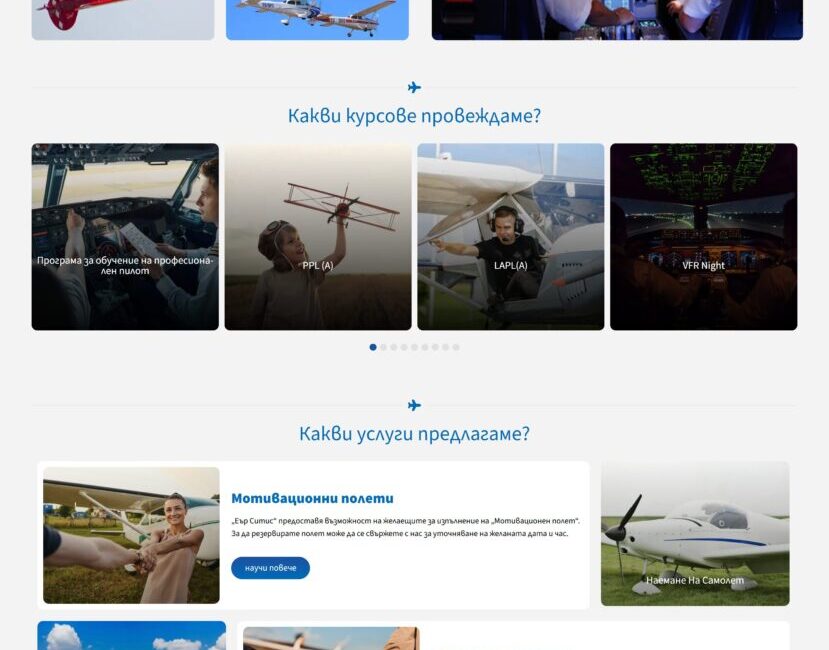Open the VFR Night course card
This screenshot has width=829, height=650.
704,237
